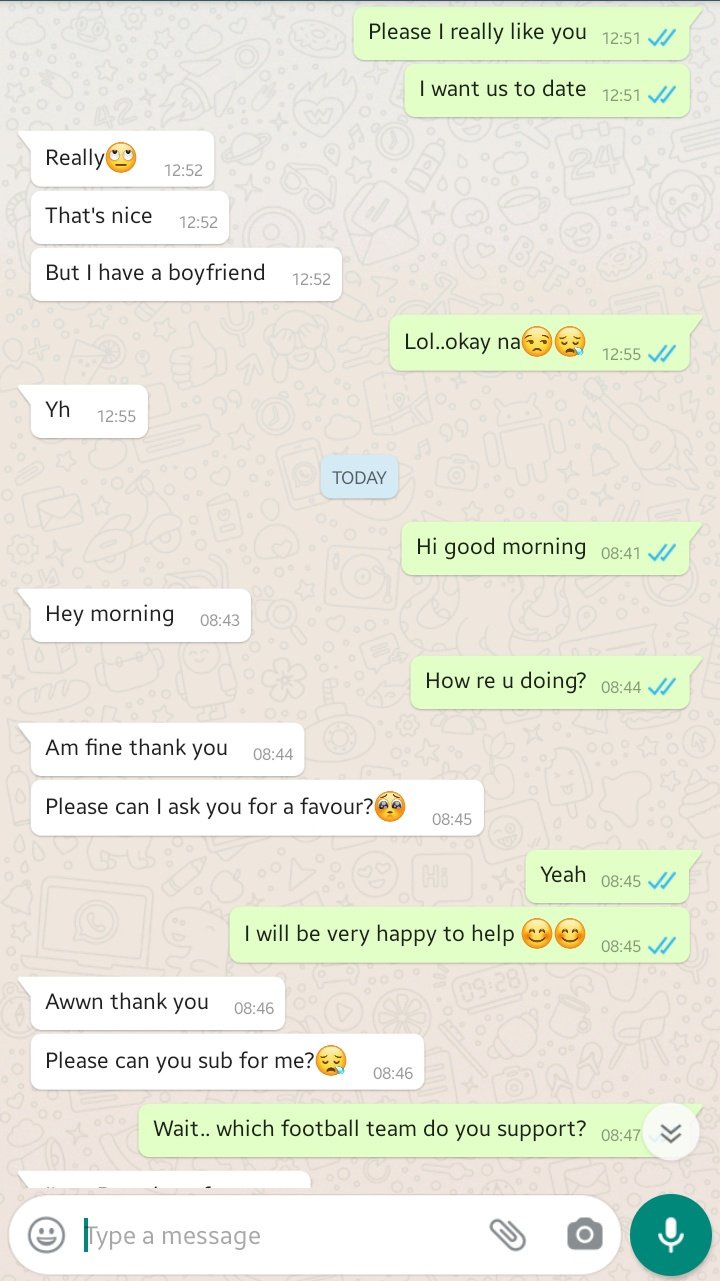Image resolution: width=720 pixels, height=1281 pixels.
Task: Open the camera from message bar
Action: click(584, 1235)
